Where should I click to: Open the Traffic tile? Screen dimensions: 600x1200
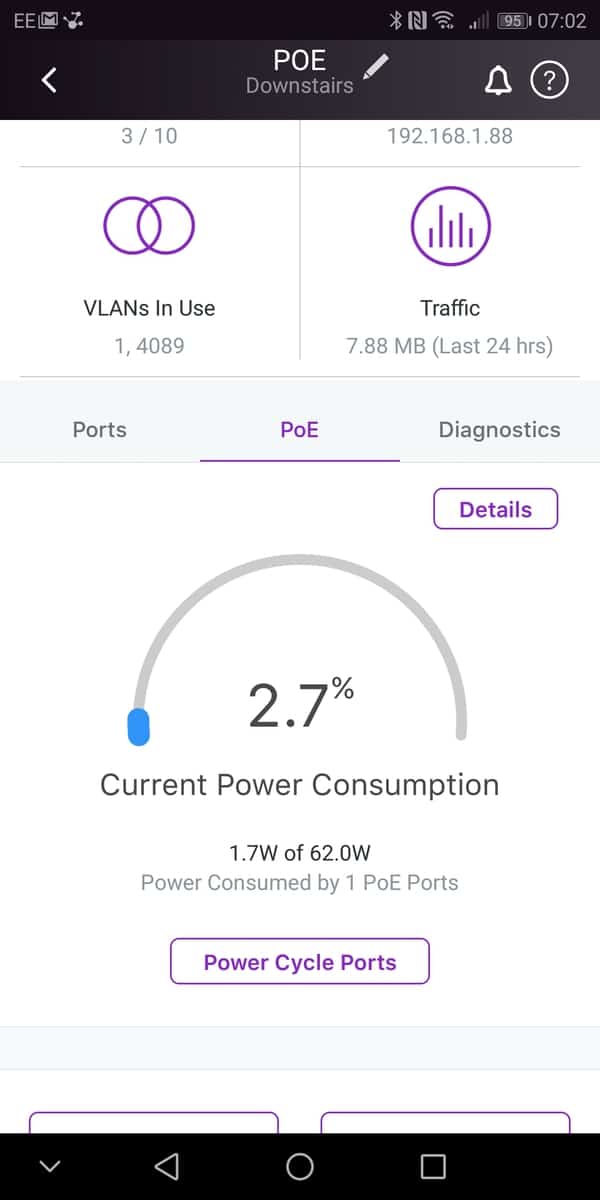point(450,270)
